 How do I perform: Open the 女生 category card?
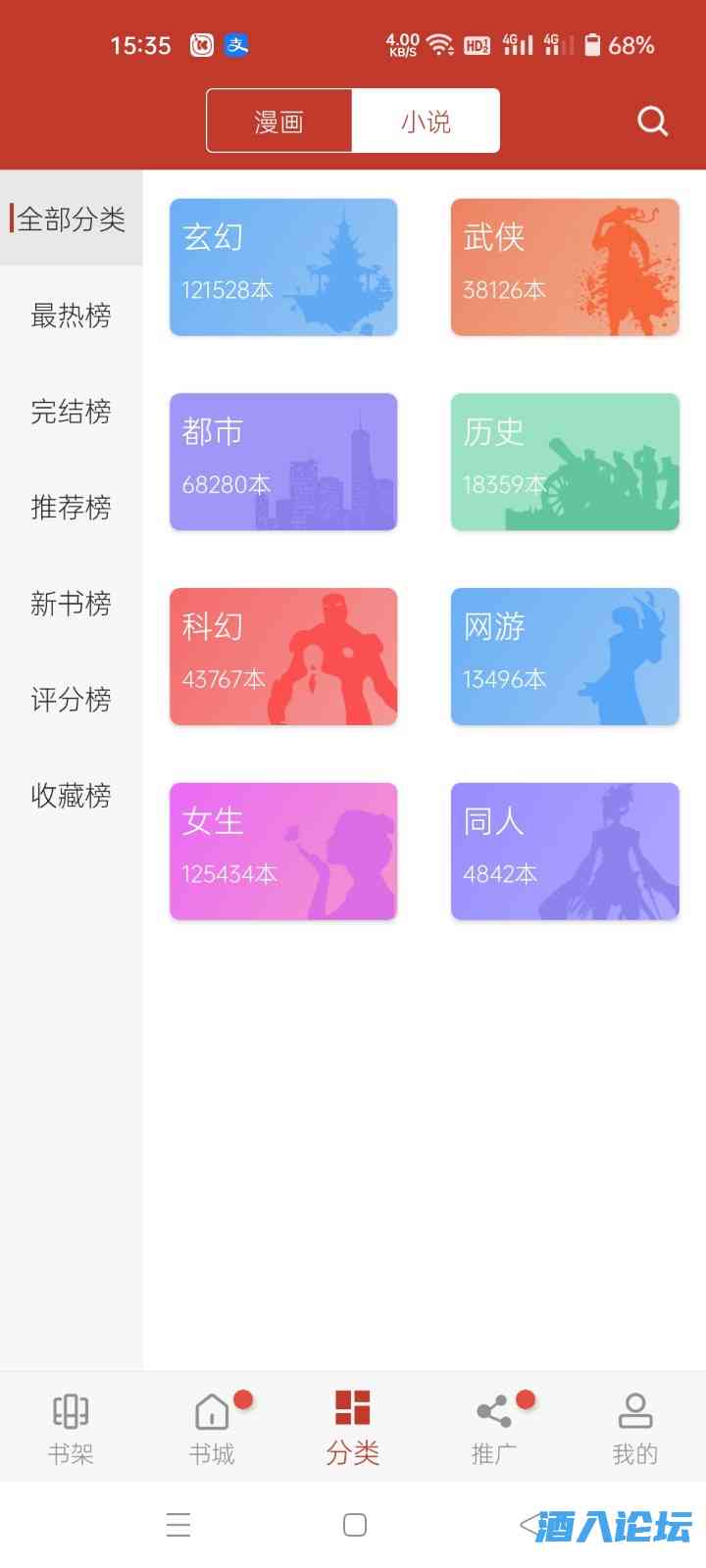coord(283,851)
